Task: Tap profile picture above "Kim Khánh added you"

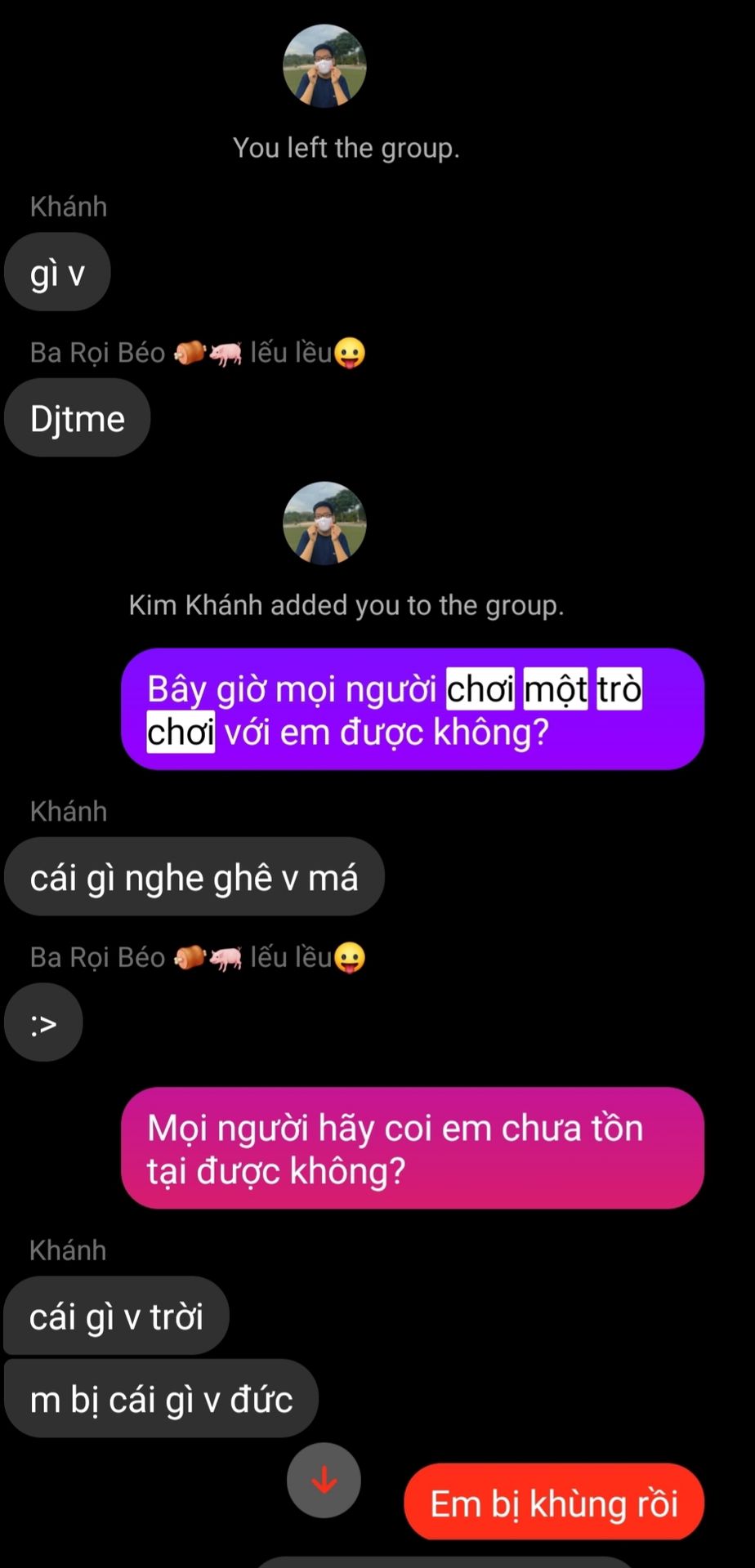Action: pyautogui.click(x=324, y=523)
